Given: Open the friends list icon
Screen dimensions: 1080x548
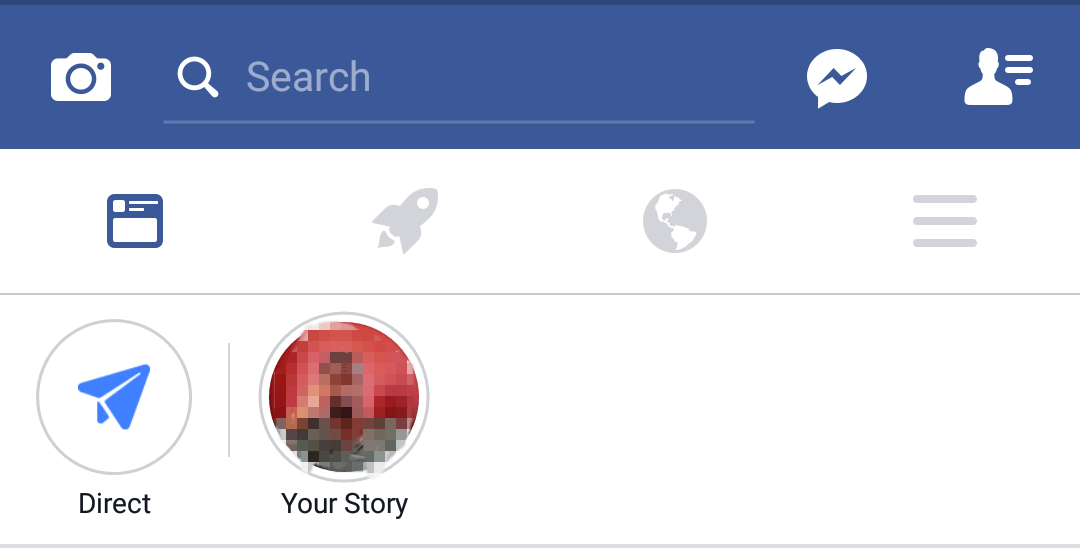Looking at the screenshot, I should tap(998, 78).
